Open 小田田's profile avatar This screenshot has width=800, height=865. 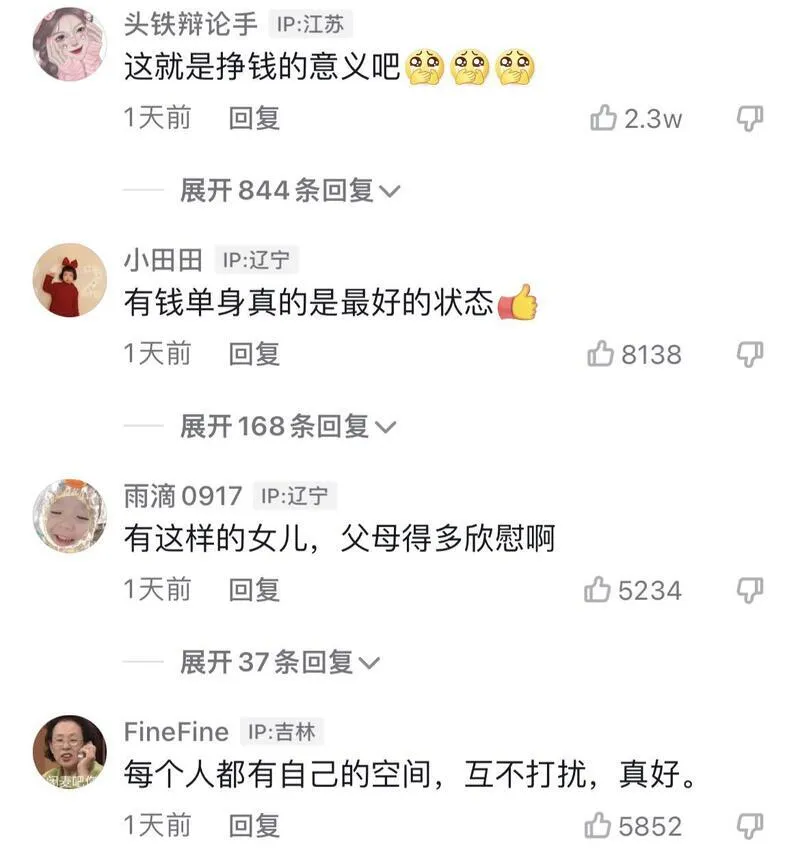point(69,281)
